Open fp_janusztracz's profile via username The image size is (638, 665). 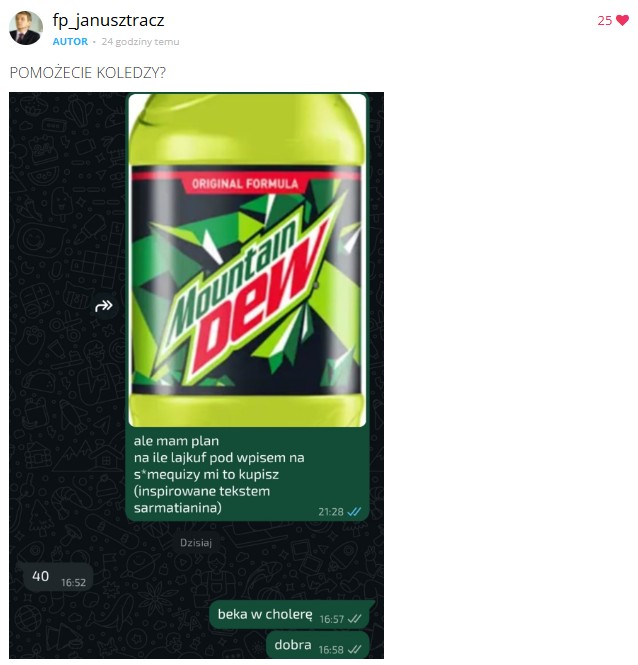(108, 20)
